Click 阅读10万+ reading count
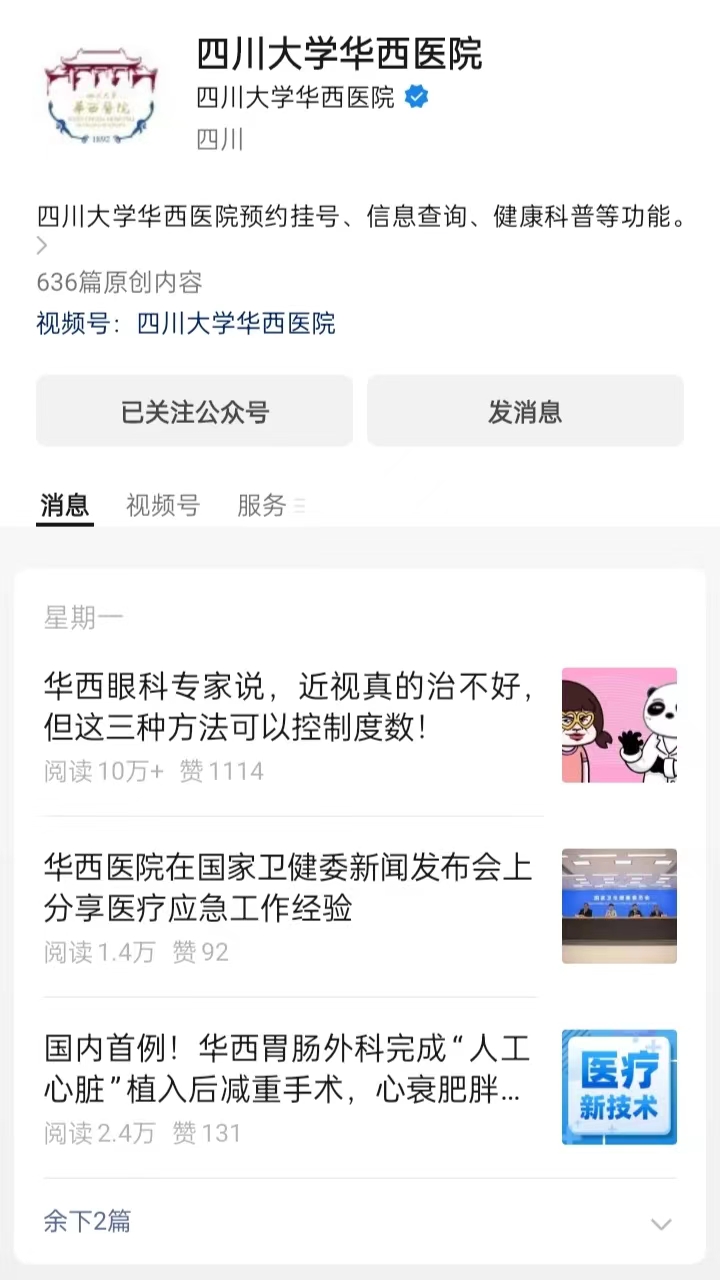This screenshot has width=720, height=1280. tap(103, 771)
